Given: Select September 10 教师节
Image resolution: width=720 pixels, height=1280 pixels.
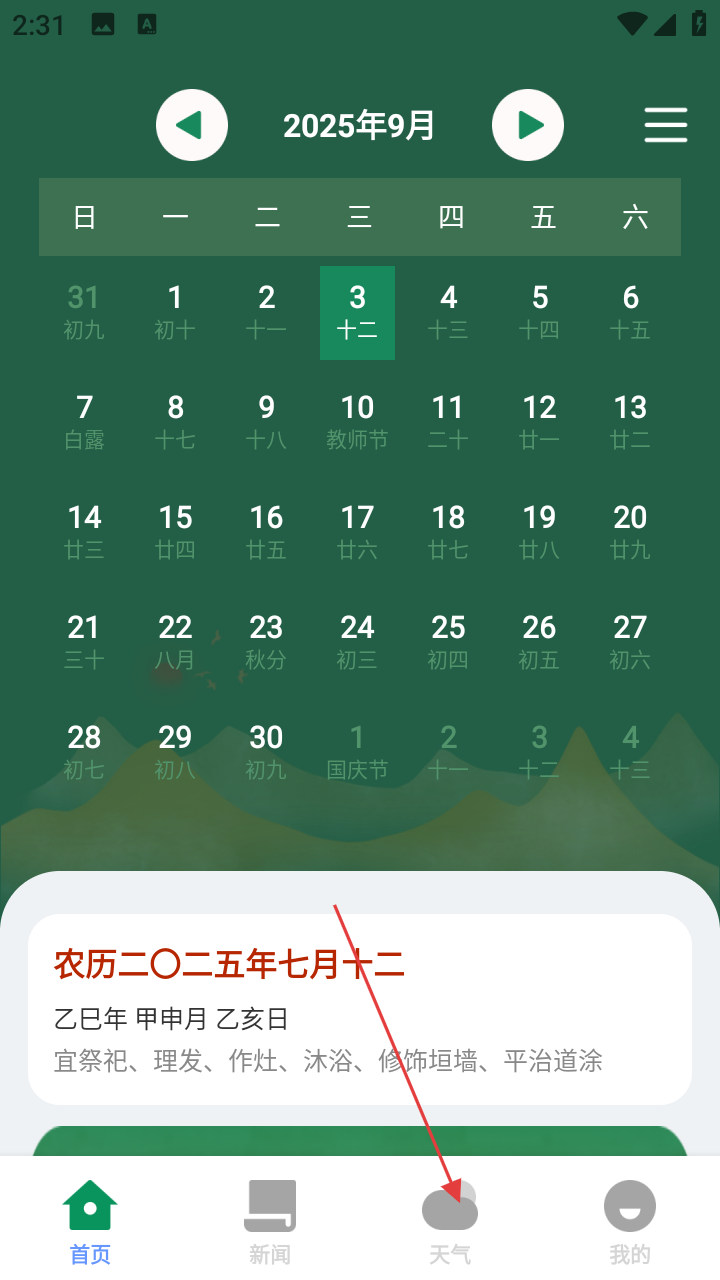Looking at the screenshot, I should [x=357, y=421].
